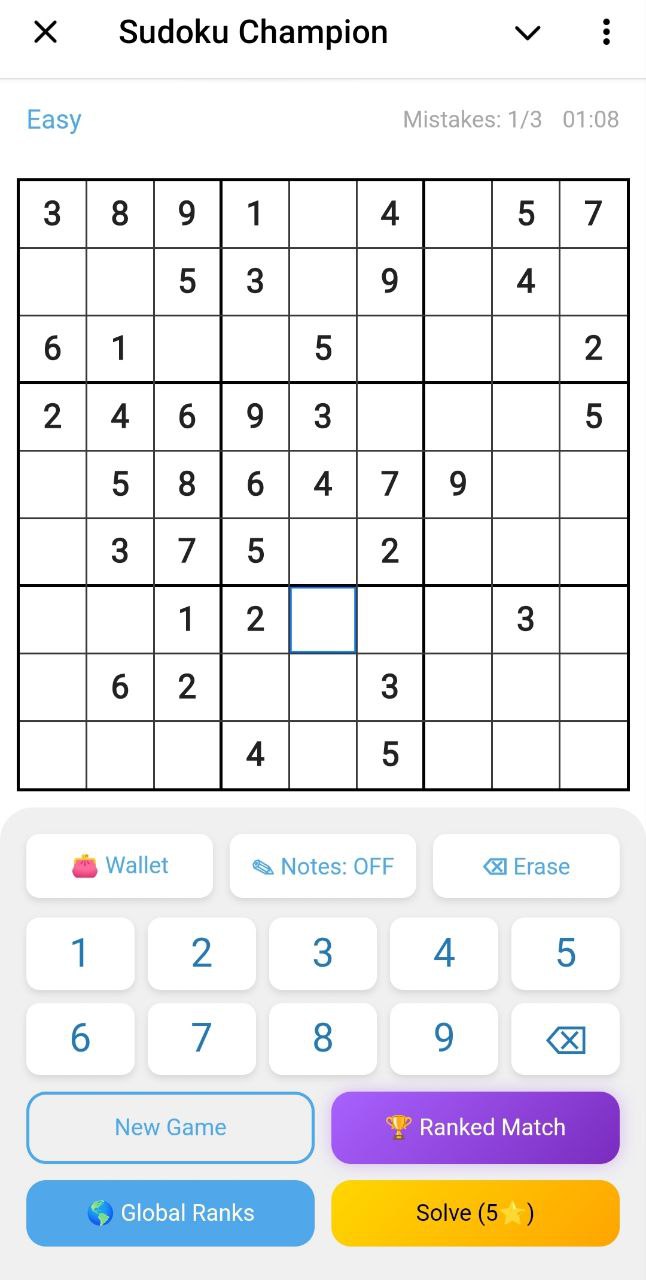Viewport: 646px width, 1280px height.
Task: Enter number 3 from the keypad
Action: click(x=322, y=954)
